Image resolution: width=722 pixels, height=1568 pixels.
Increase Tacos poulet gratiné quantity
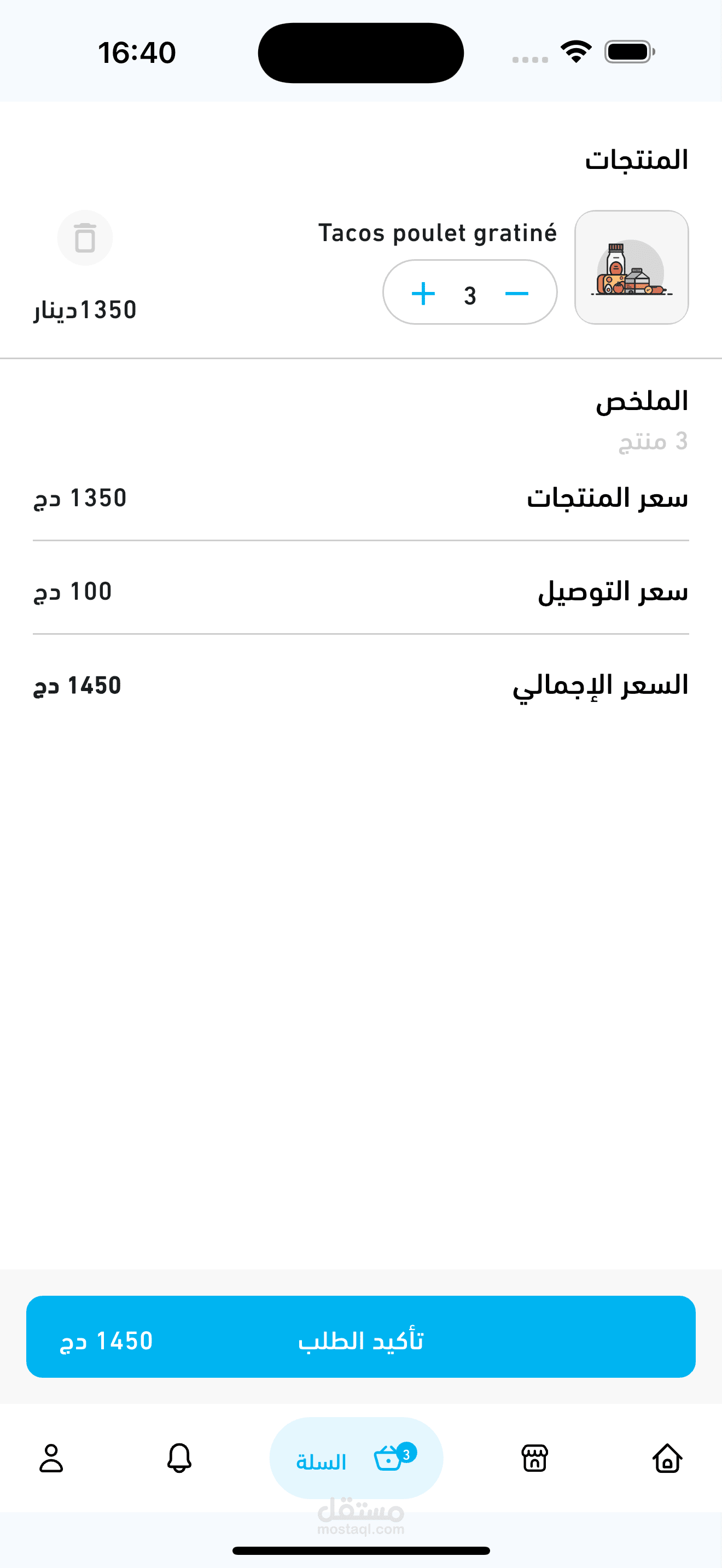423,294
